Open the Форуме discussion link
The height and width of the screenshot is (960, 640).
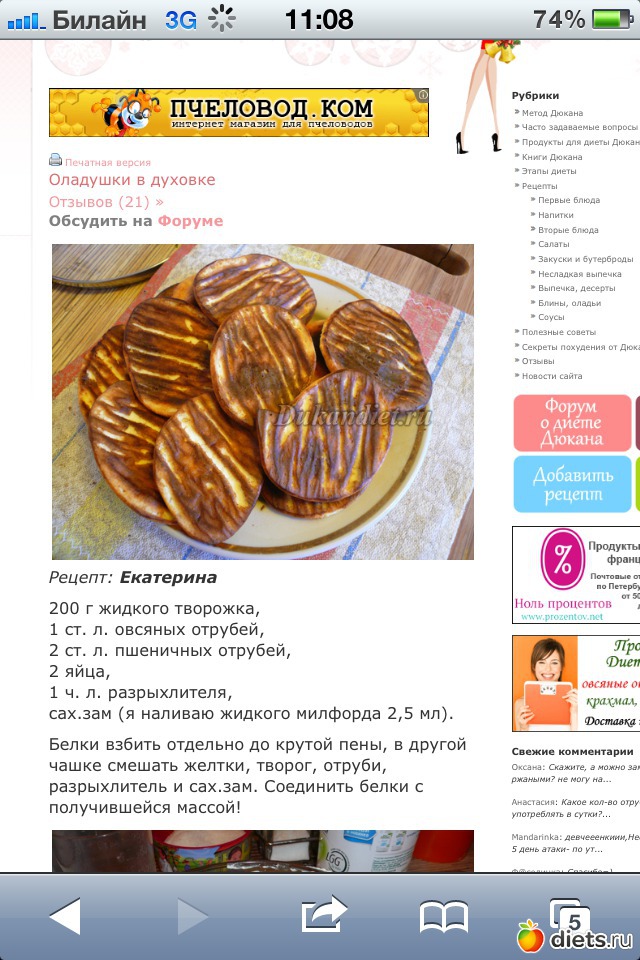tap(190, 221)
